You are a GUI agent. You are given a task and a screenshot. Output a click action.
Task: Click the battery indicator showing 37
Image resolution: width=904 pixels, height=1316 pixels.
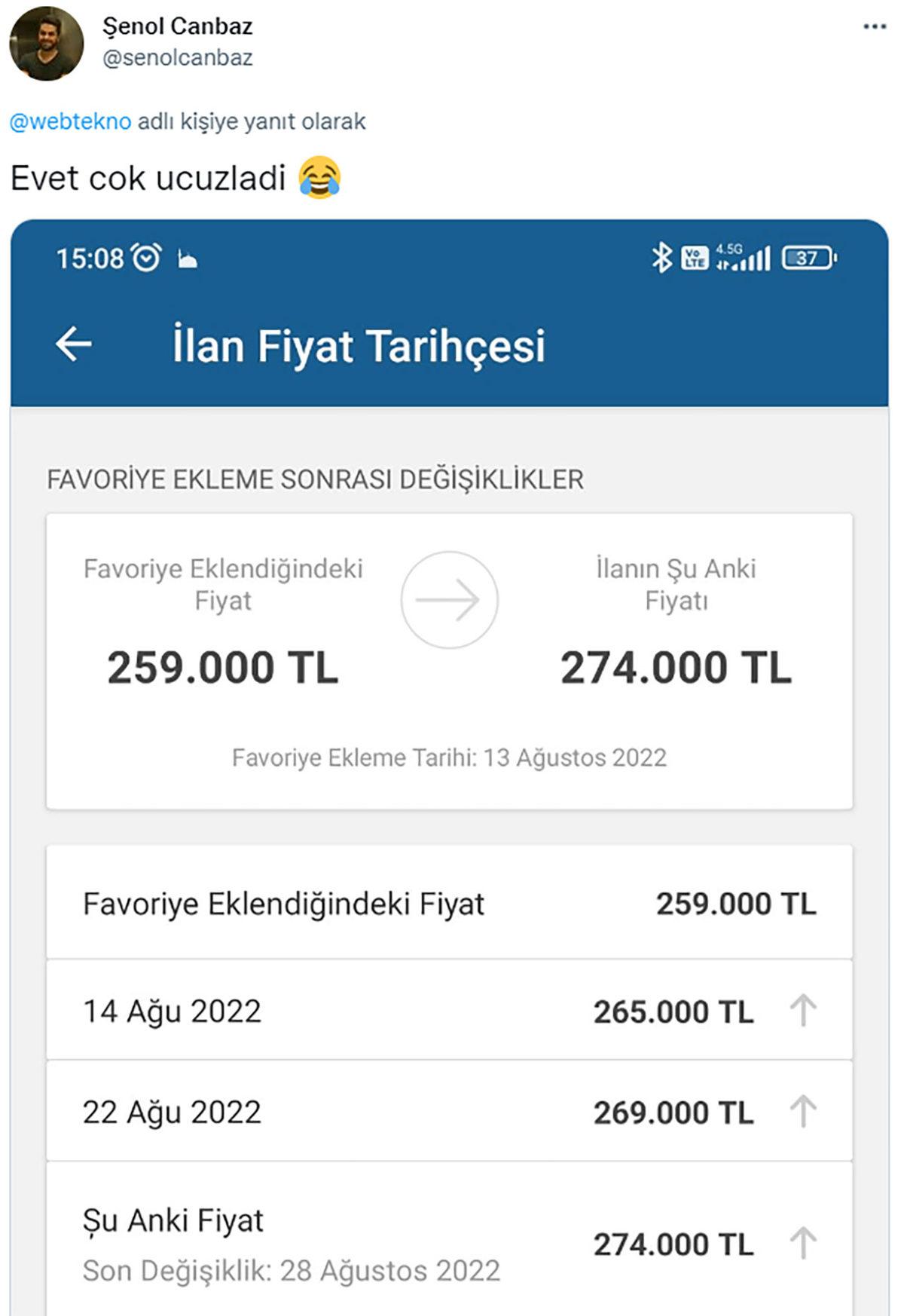coord(810,259)
